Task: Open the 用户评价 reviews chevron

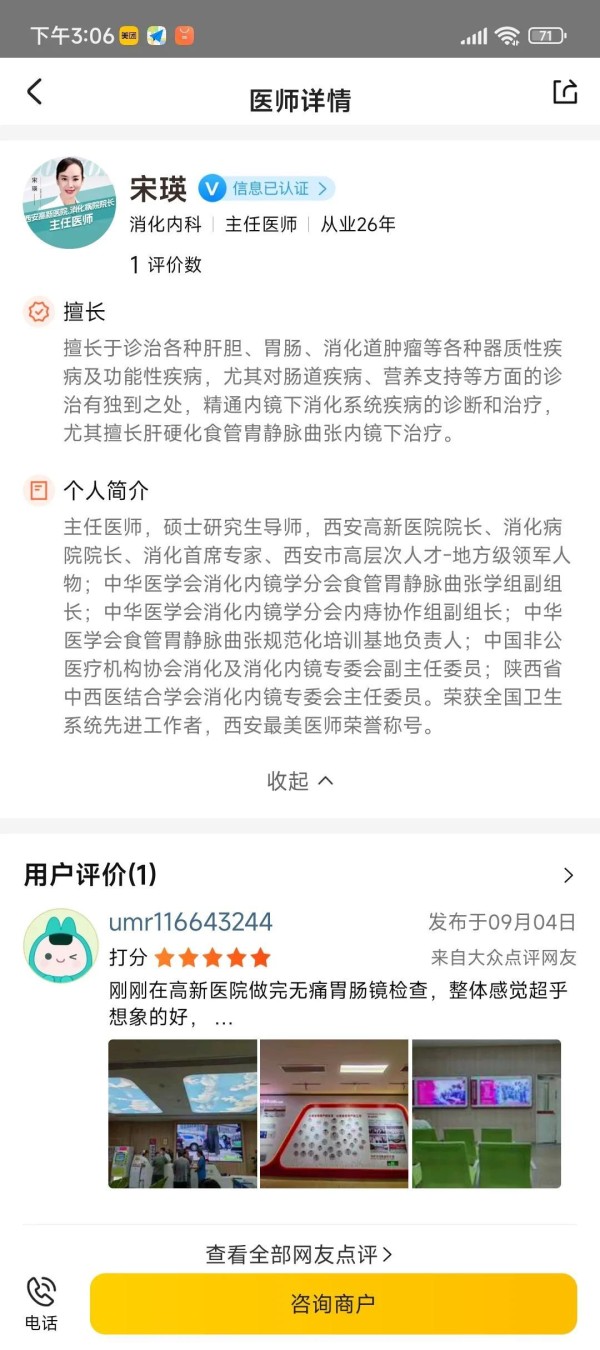Action: 568,876
